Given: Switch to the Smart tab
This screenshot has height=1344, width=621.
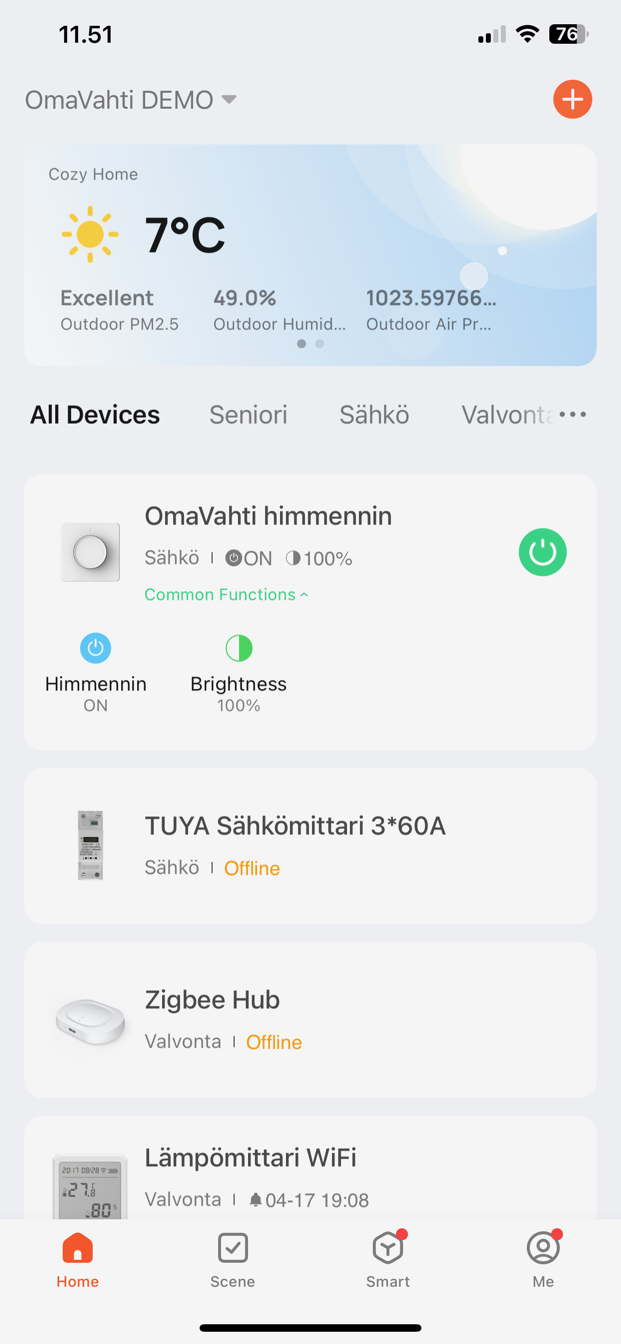Looking at the screenshot, I should pos(388,1260).
